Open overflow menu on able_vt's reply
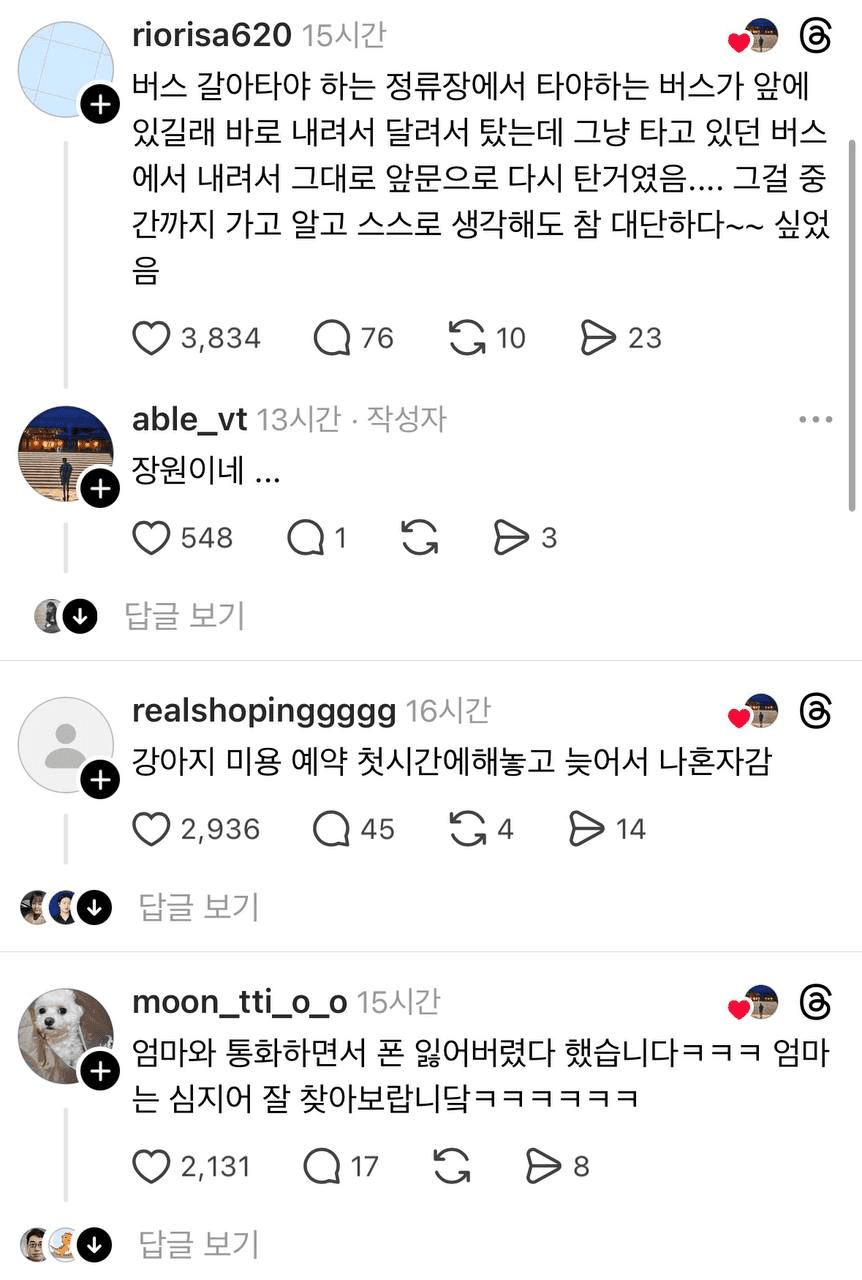Viewport: 862px width, 1280px height. tap(815, 420)
